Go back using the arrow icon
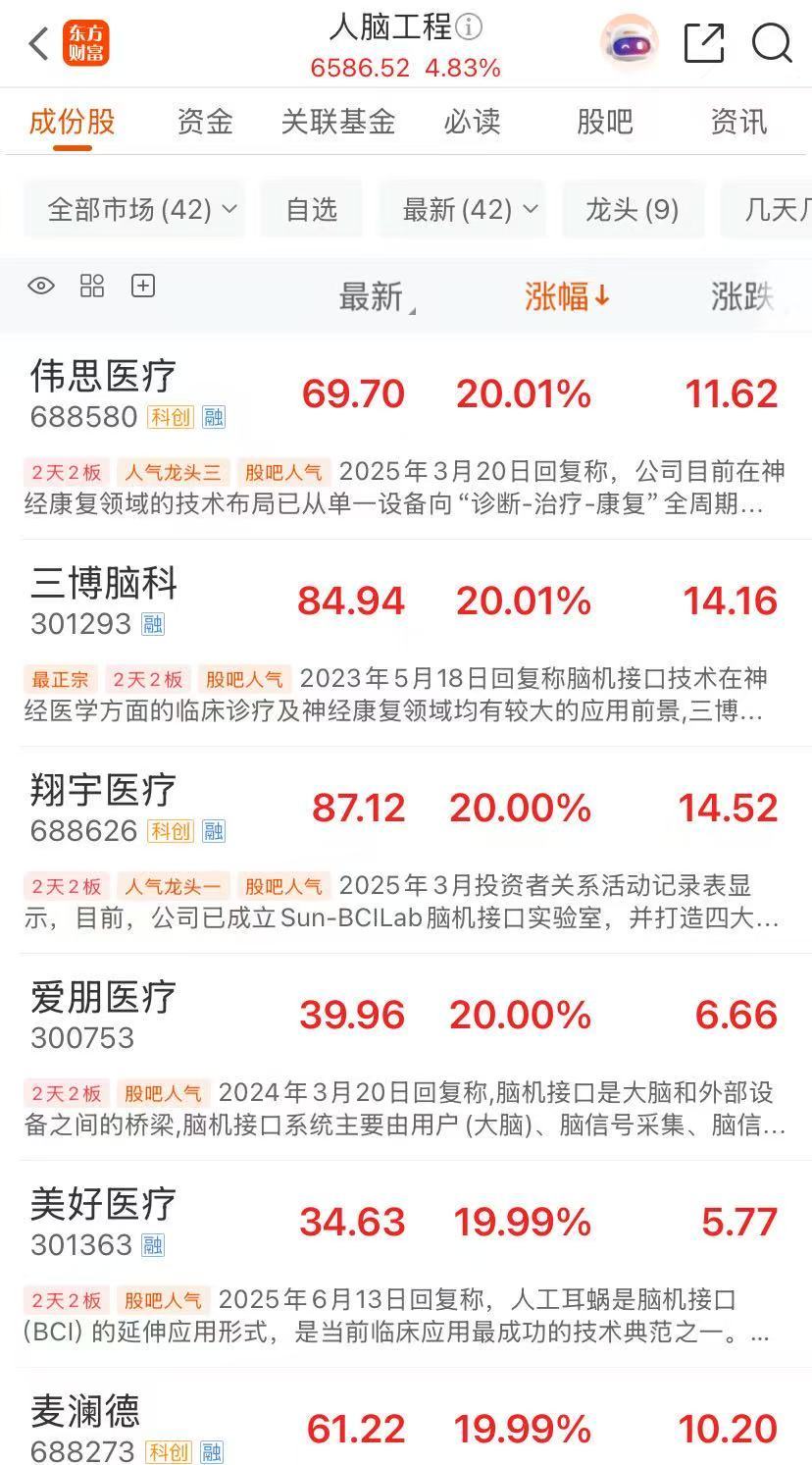The width and height of the screenshot is (812, 1465). point(38,43)
